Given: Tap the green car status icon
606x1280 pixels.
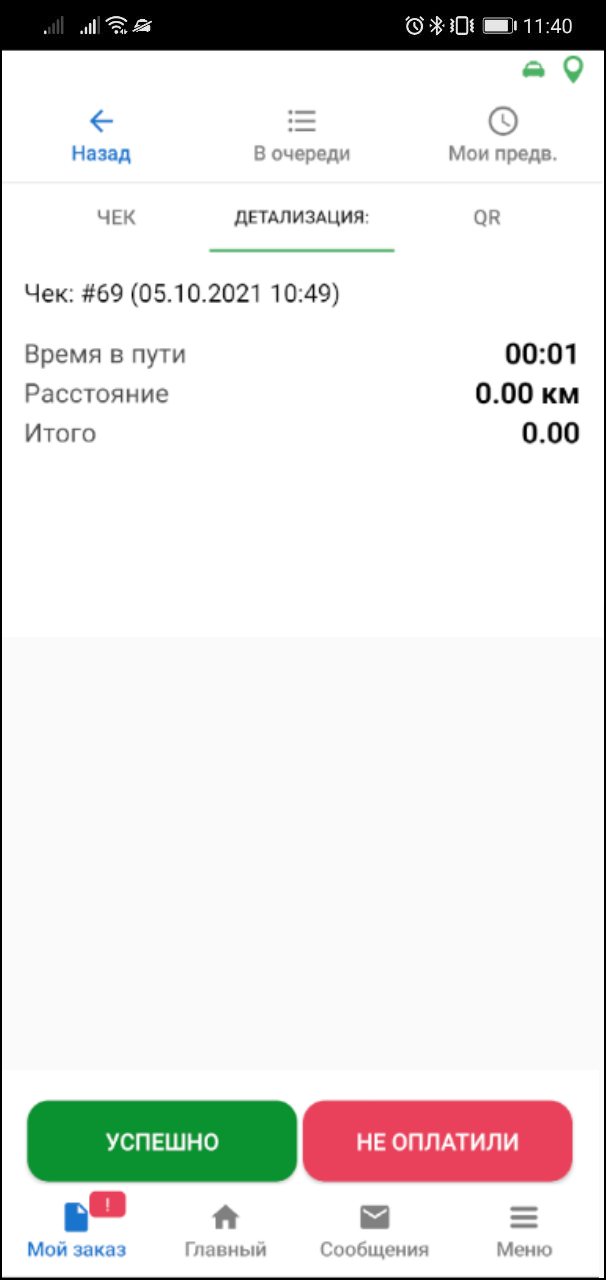Looking at the screenshot, I should [x=534, y=70].
